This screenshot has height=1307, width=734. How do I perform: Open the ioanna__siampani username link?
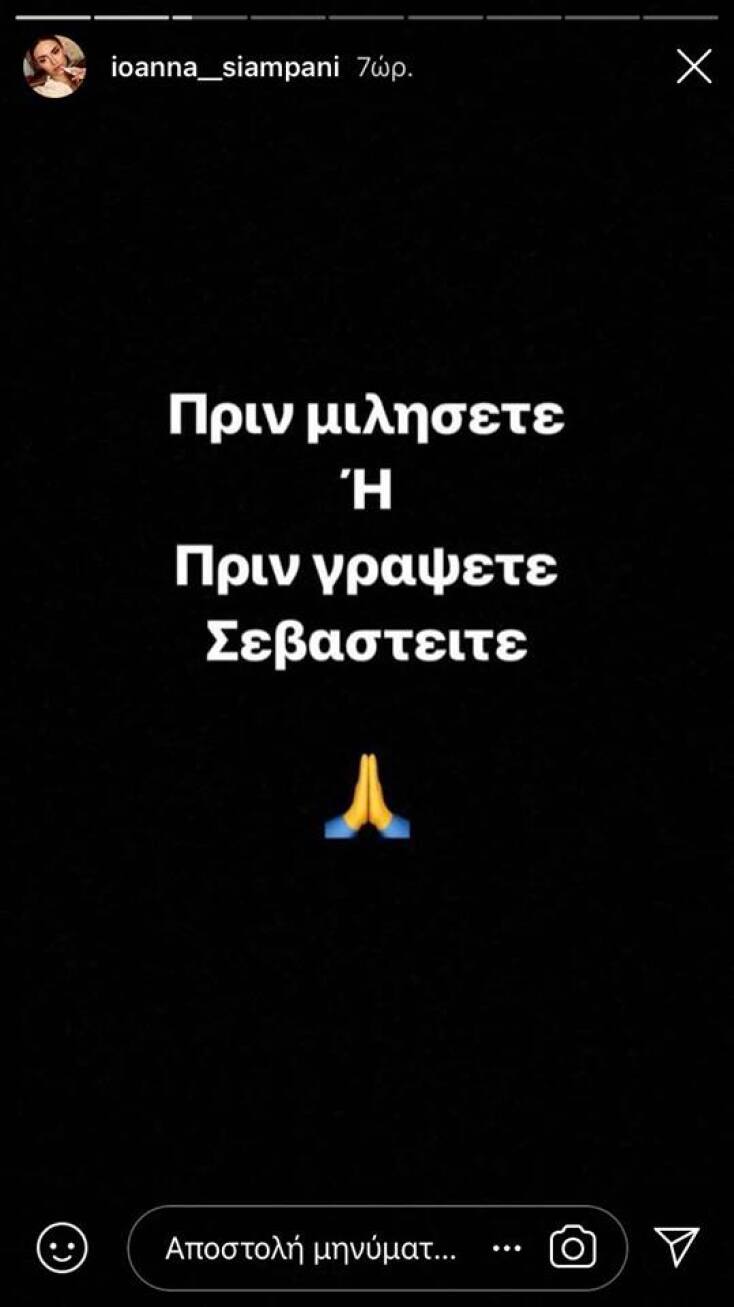pos(226,68)
